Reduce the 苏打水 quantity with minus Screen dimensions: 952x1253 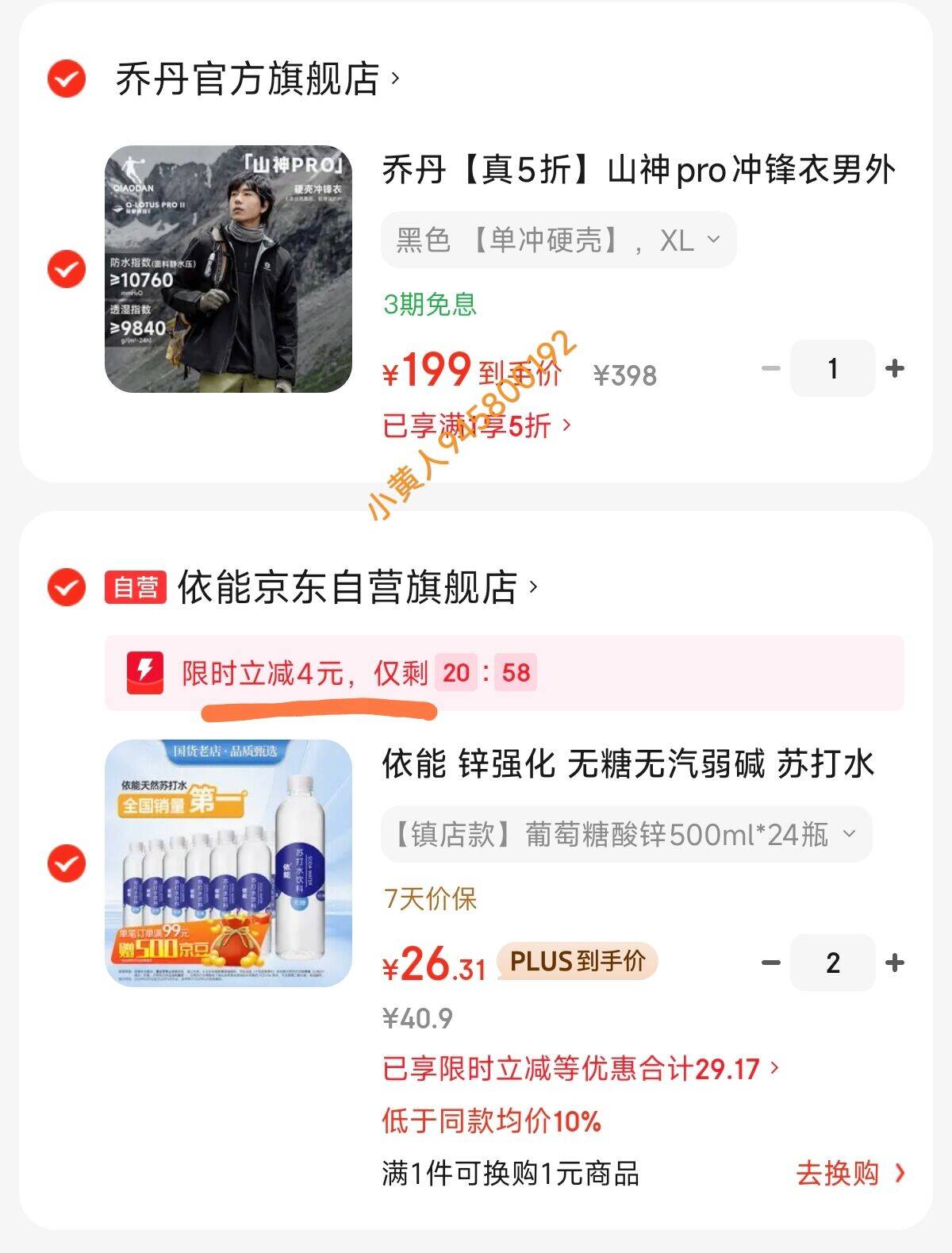[771, 963]
